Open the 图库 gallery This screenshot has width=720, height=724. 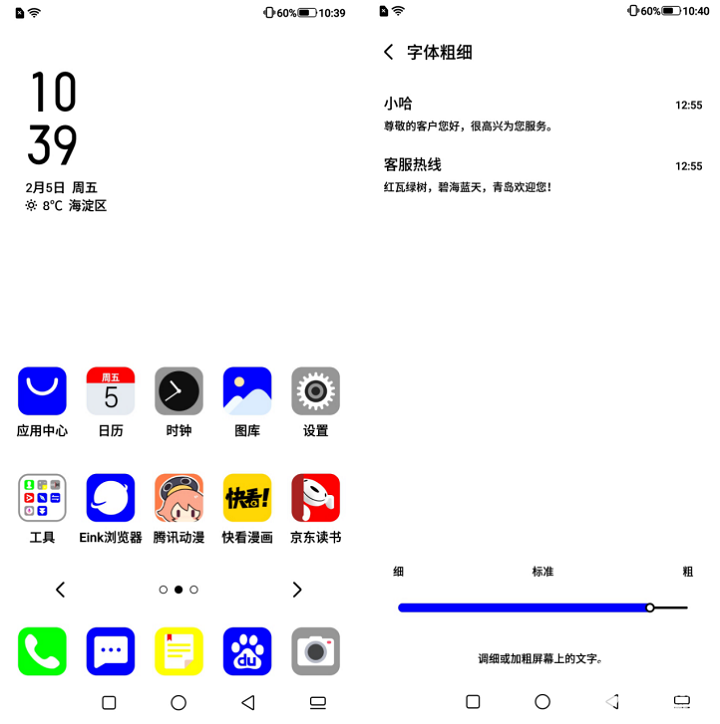(x=247, y=391)
